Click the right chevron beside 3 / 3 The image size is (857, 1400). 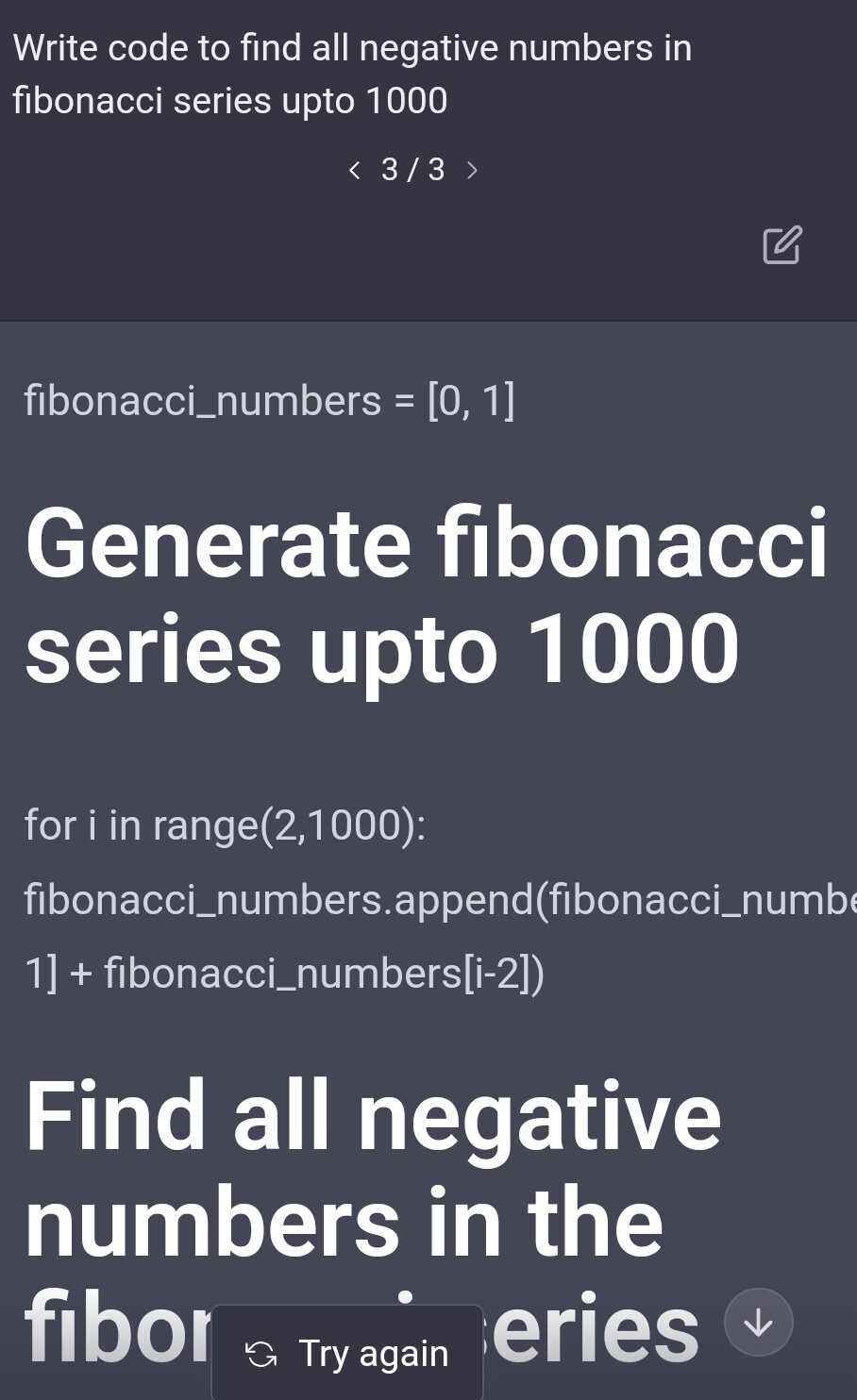pyautogui.click(x=472, y=170)
